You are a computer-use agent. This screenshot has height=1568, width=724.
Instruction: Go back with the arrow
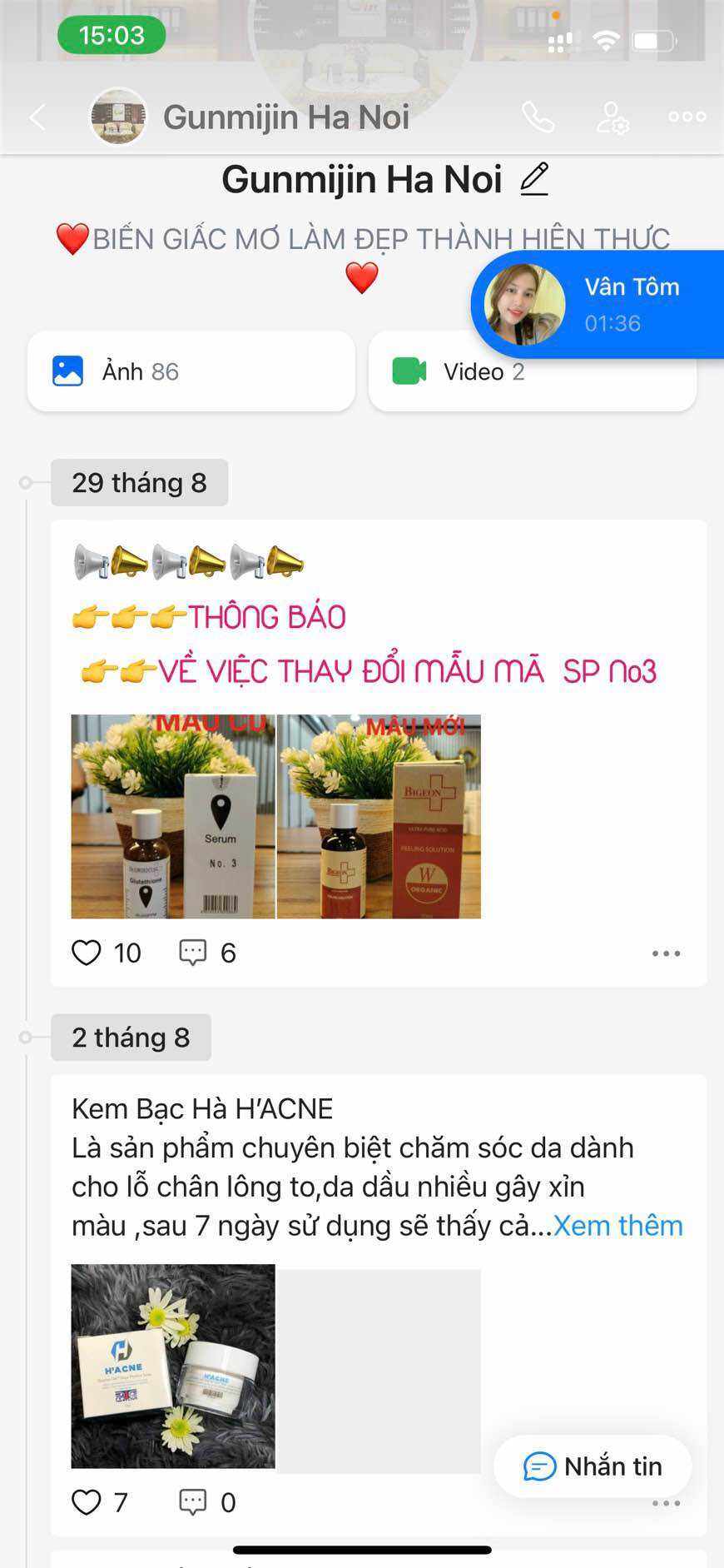tap(37, 117)
